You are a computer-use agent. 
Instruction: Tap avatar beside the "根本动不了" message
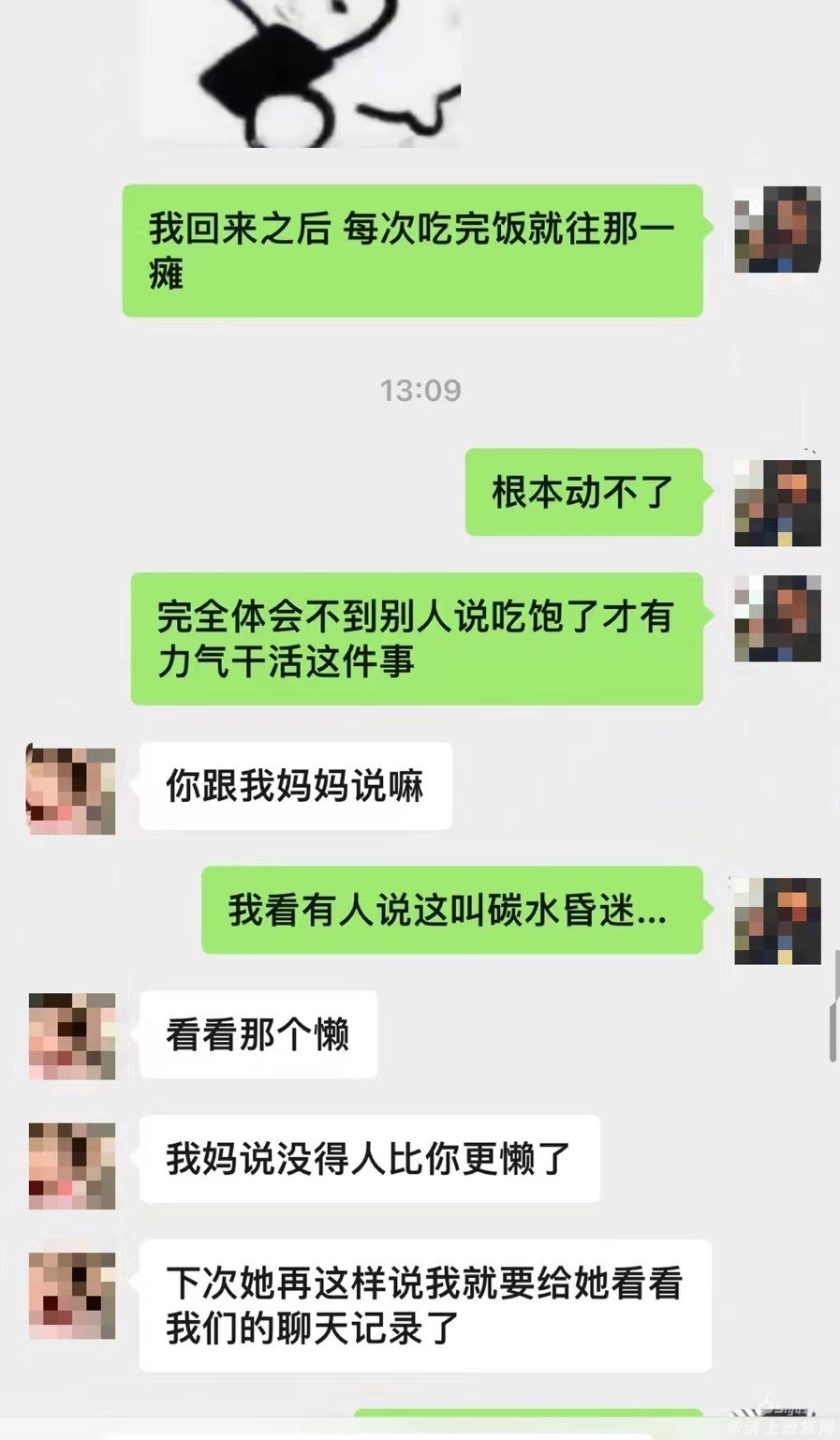[777, 503]
